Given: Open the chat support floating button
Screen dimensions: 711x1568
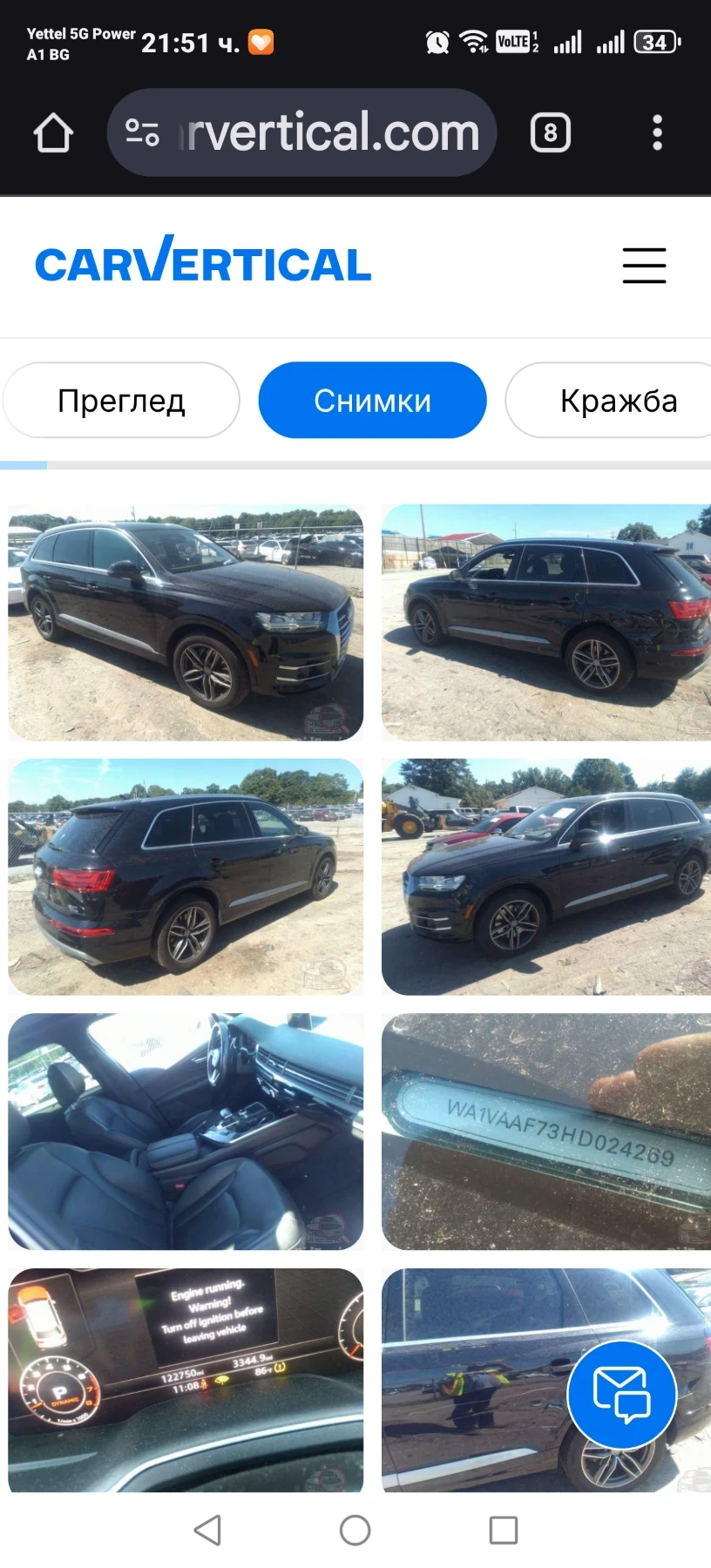Looking at the screenshot, I should point(621,1395).
